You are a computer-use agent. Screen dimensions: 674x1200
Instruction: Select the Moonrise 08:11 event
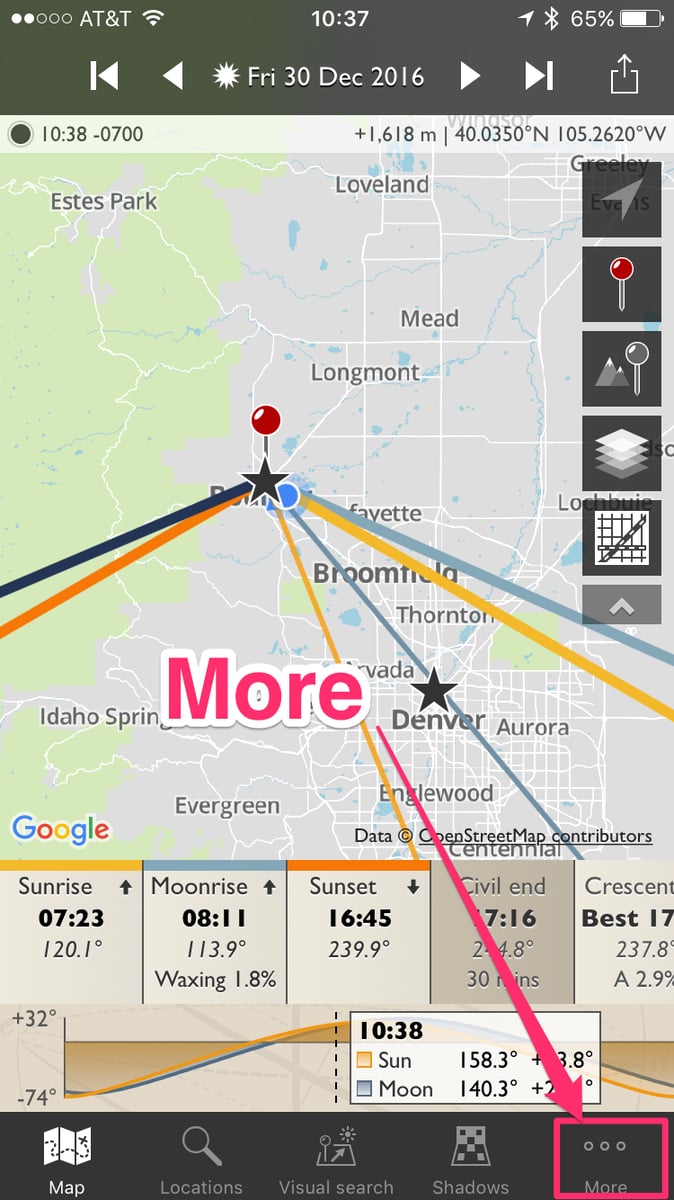click(x=213, y=930)
